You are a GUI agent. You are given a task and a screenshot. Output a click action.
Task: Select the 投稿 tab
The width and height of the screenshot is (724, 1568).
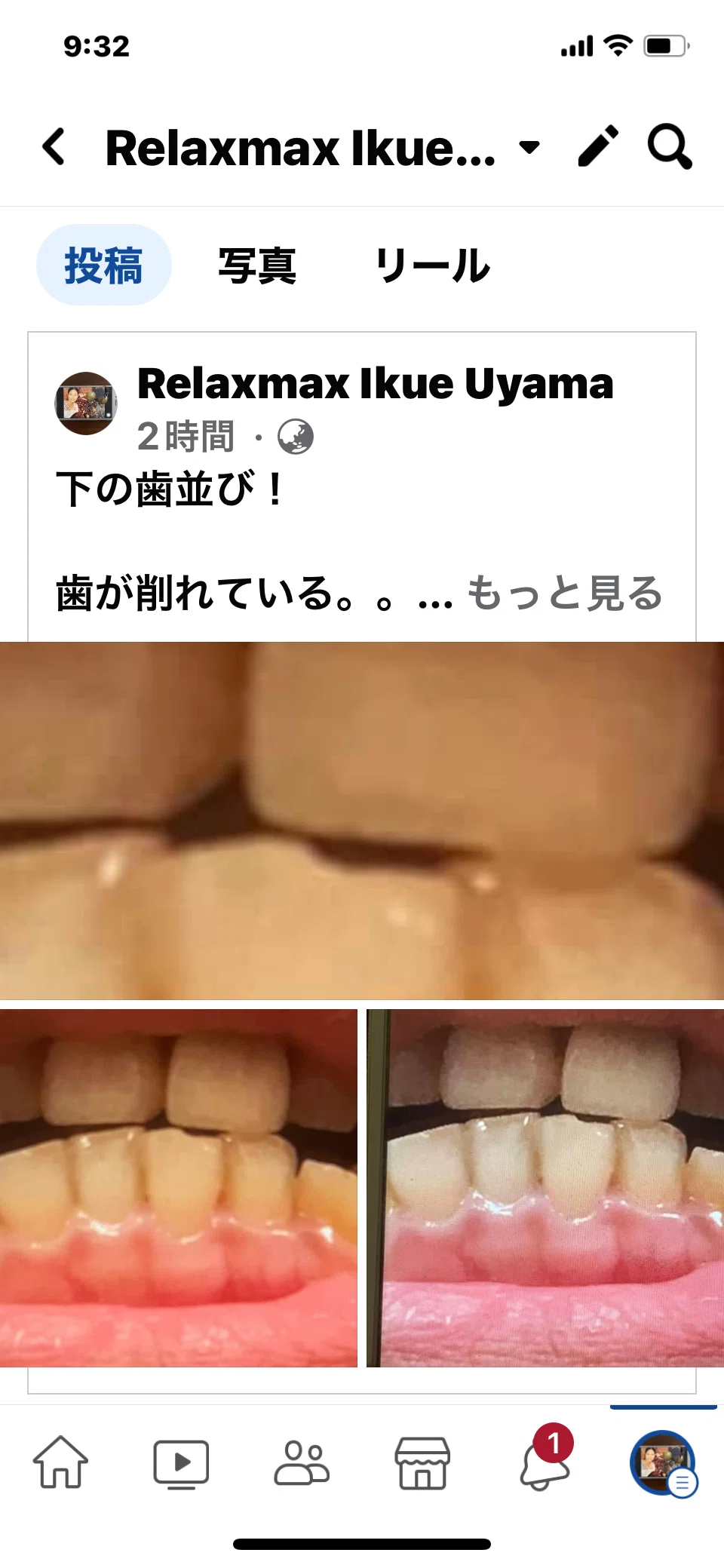[104, 265]
